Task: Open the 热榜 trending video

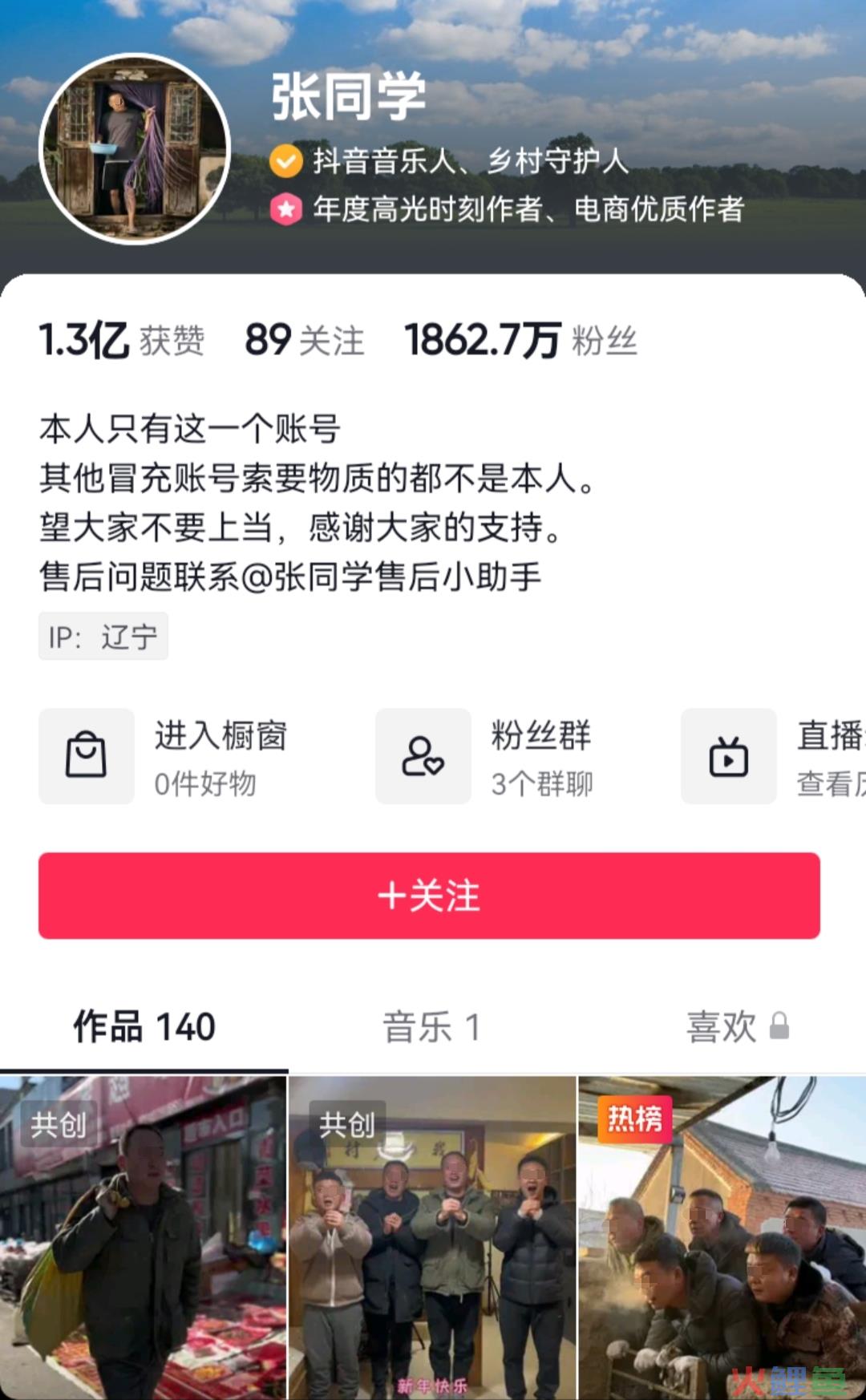Action: pyautogui.click(x=722, y=1237)
